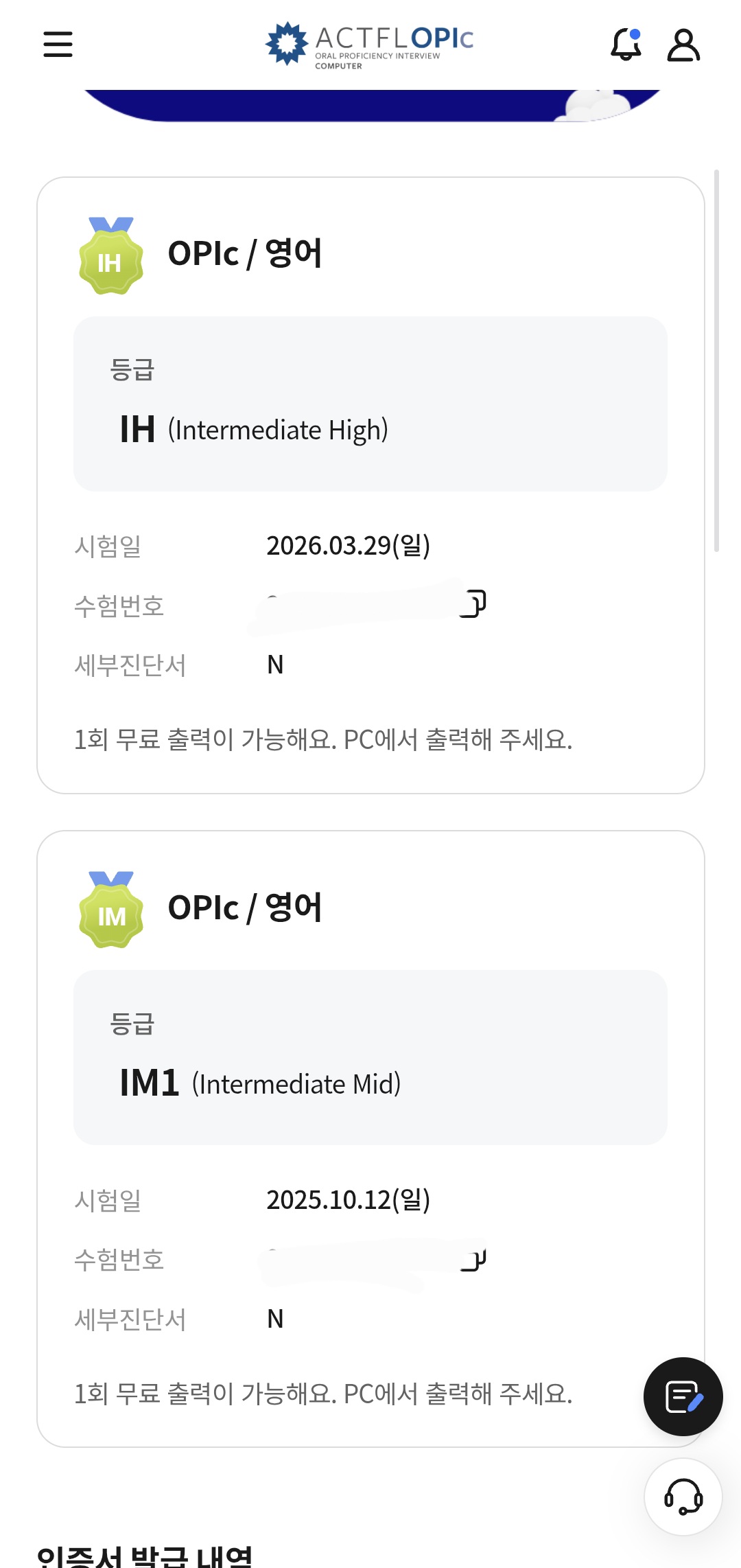This screenshot has height=1568, width=741.
Task: Open the IH OPIc result card
Action: point(370,254)
